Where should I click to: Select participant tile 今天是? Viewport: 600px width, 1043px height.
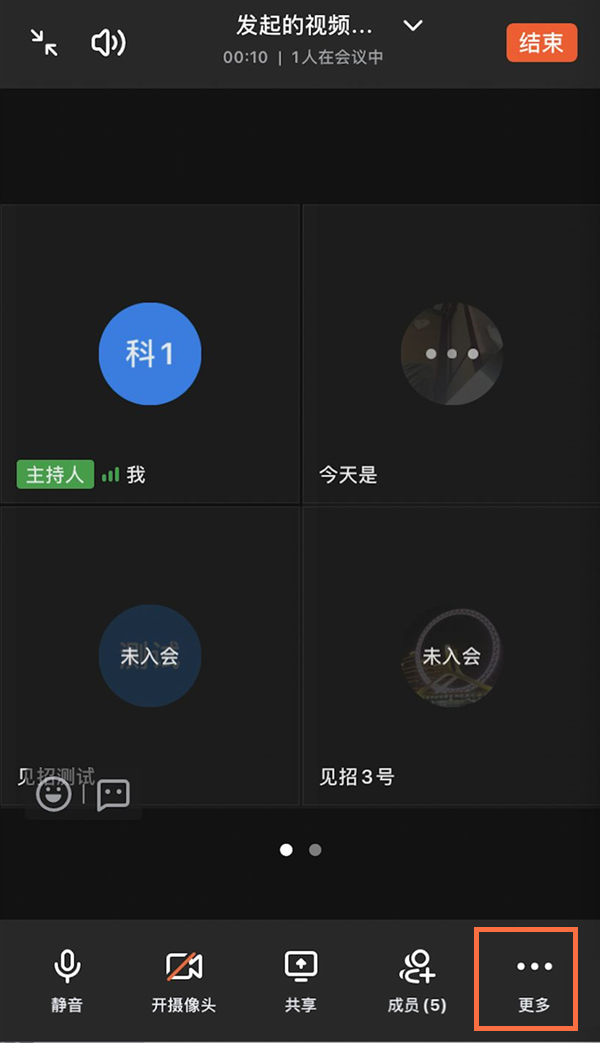pyautogui.click(x=451, y=354)
